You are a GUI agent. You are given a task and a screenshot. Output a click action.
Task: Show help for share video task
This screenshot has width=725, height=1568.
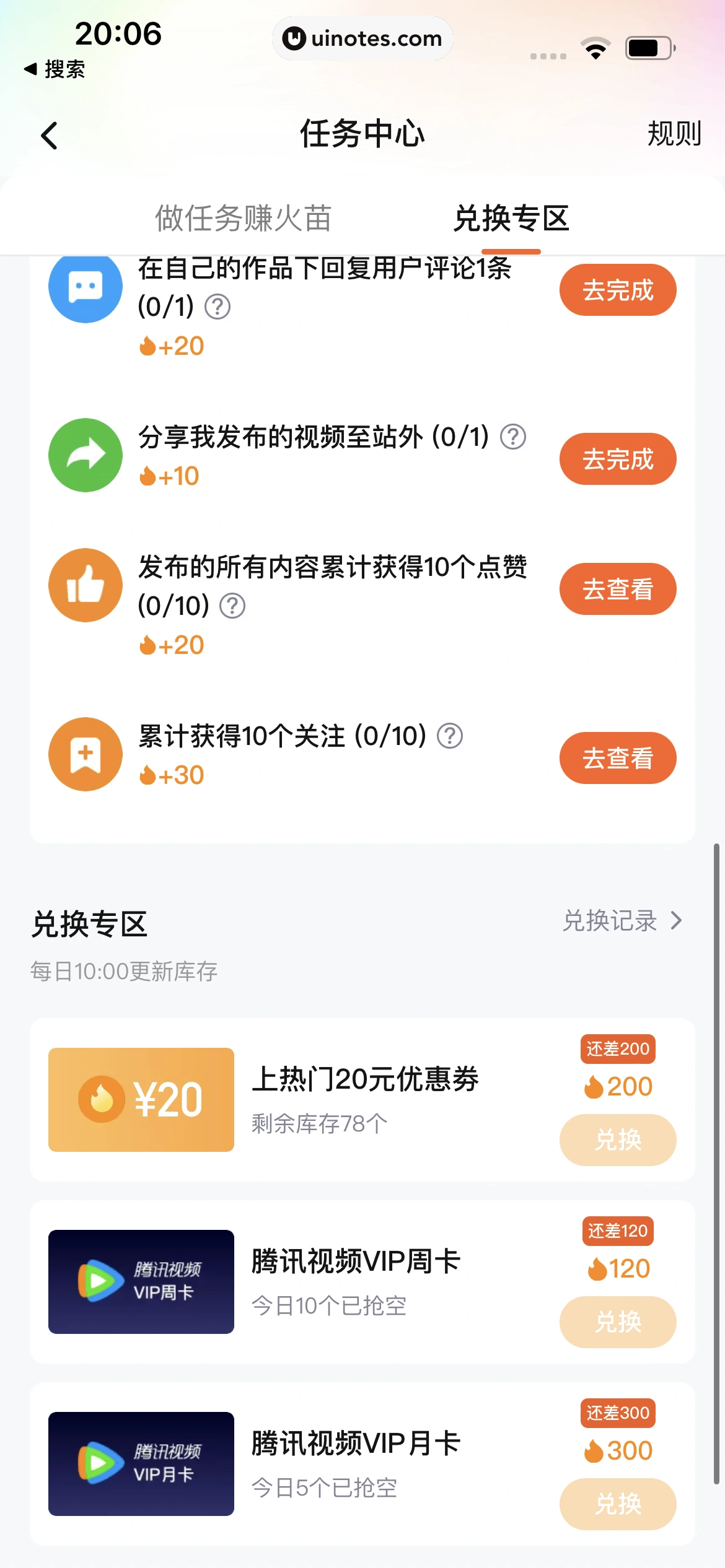click(x=513, y=437)
